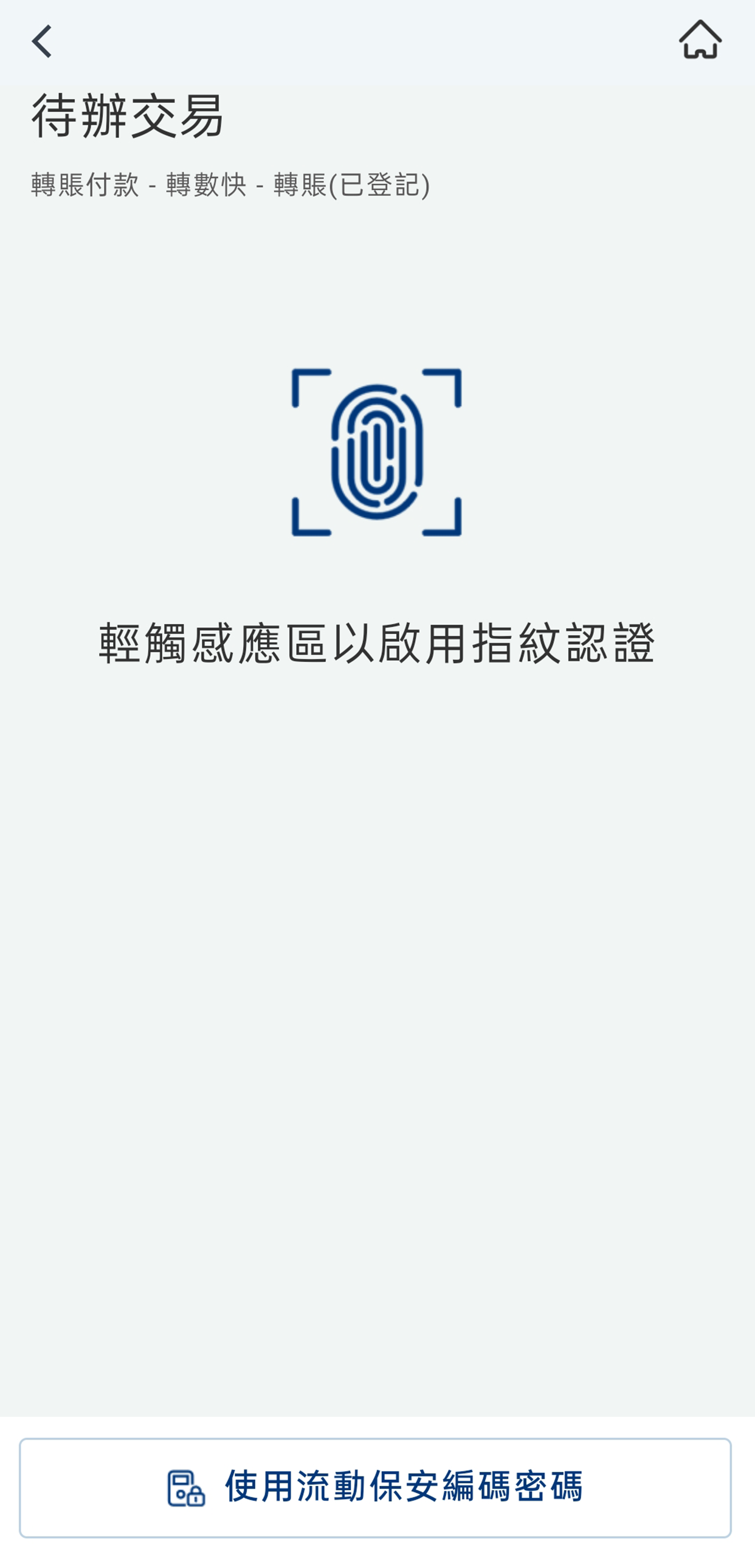Go back using the top-left arrow

(41, 41)
